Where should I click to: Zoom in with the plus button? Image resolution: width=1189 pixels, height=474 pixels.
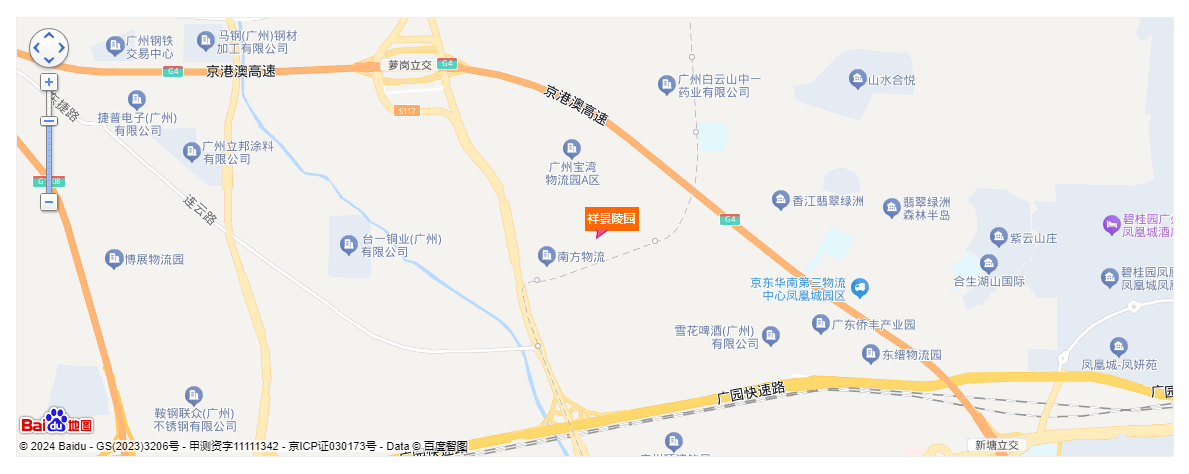point(49,82)
